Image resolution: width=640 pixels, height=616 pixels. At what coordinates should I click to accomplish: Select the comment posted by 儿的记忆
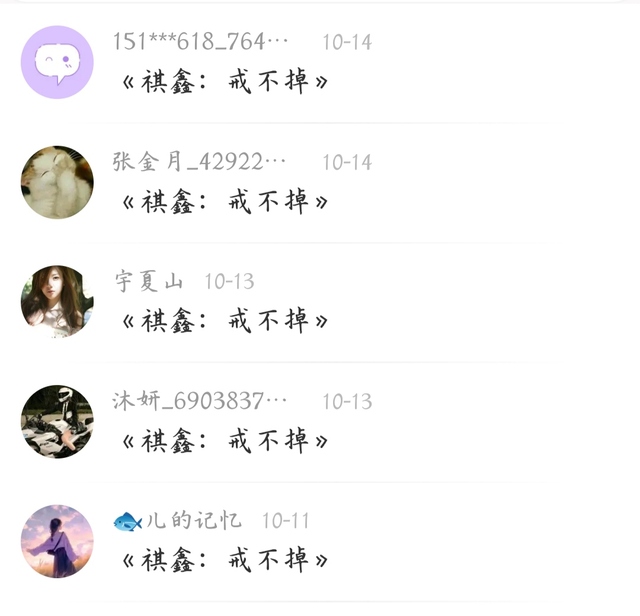coord(225,560)
